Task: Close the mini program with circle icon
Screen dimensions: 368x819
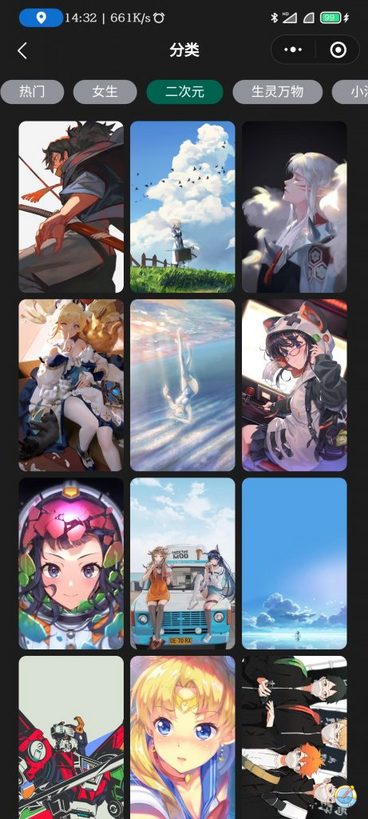Action: click(x=338, y=50)
